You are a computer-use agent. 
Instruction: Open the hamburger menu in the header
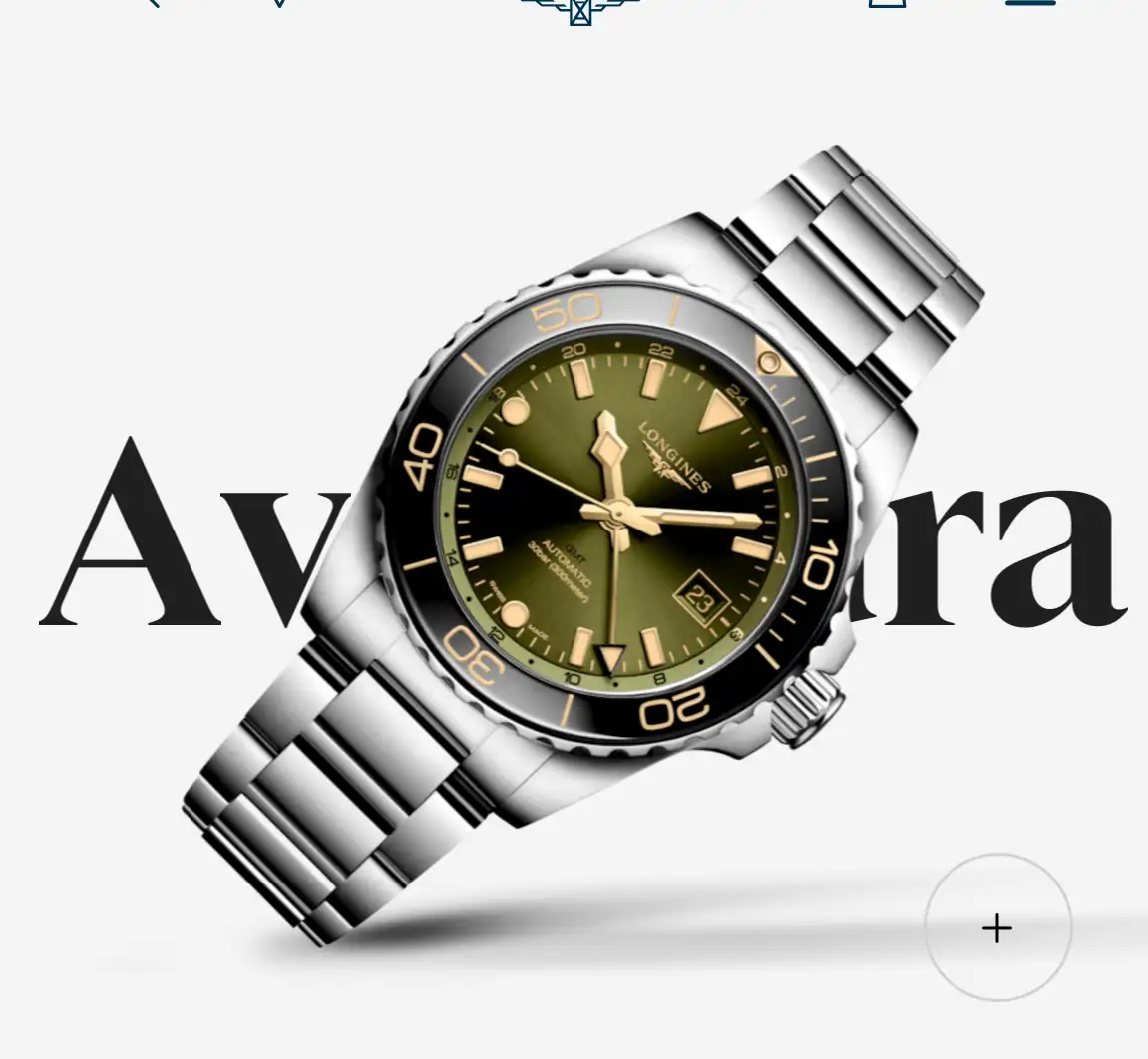[1030, 3]
